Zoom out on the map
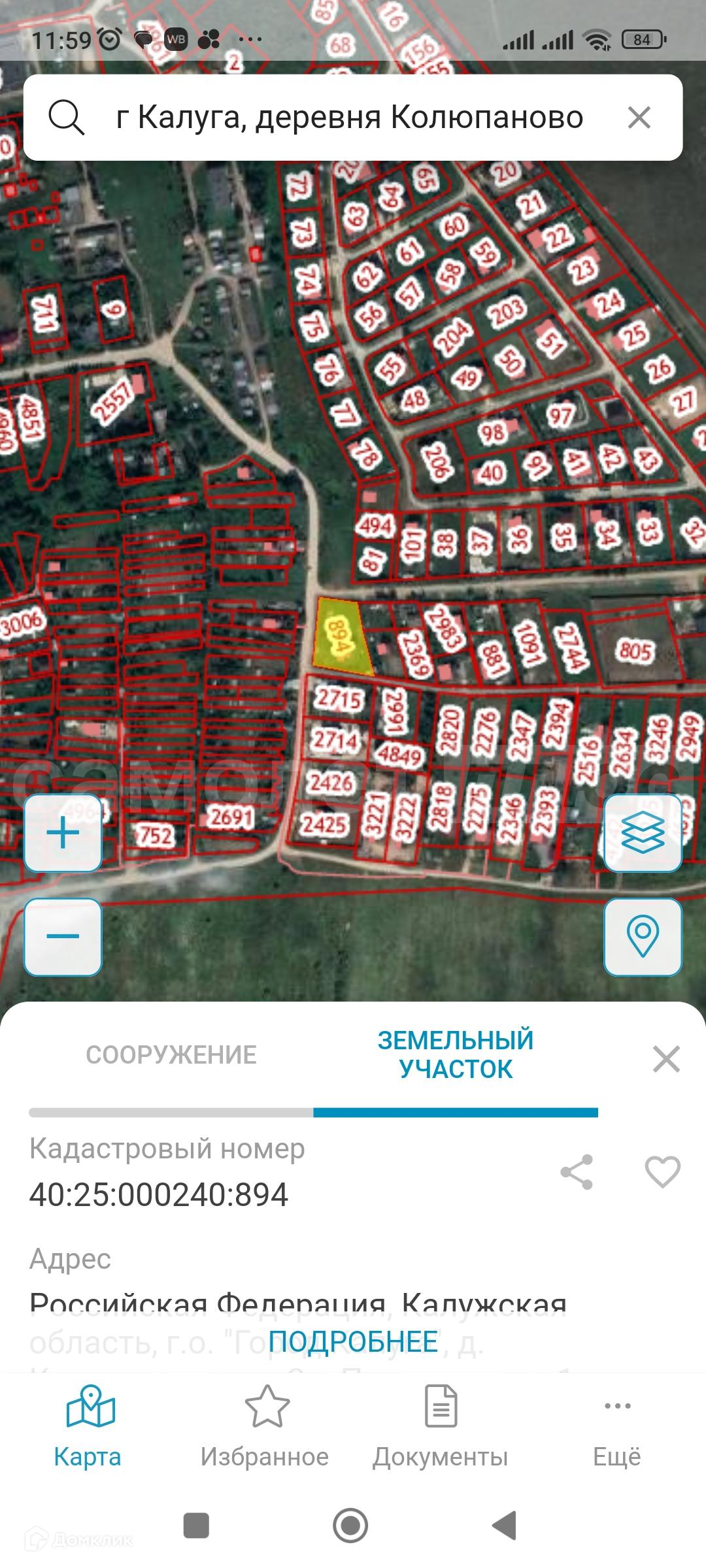 (63, 937)
